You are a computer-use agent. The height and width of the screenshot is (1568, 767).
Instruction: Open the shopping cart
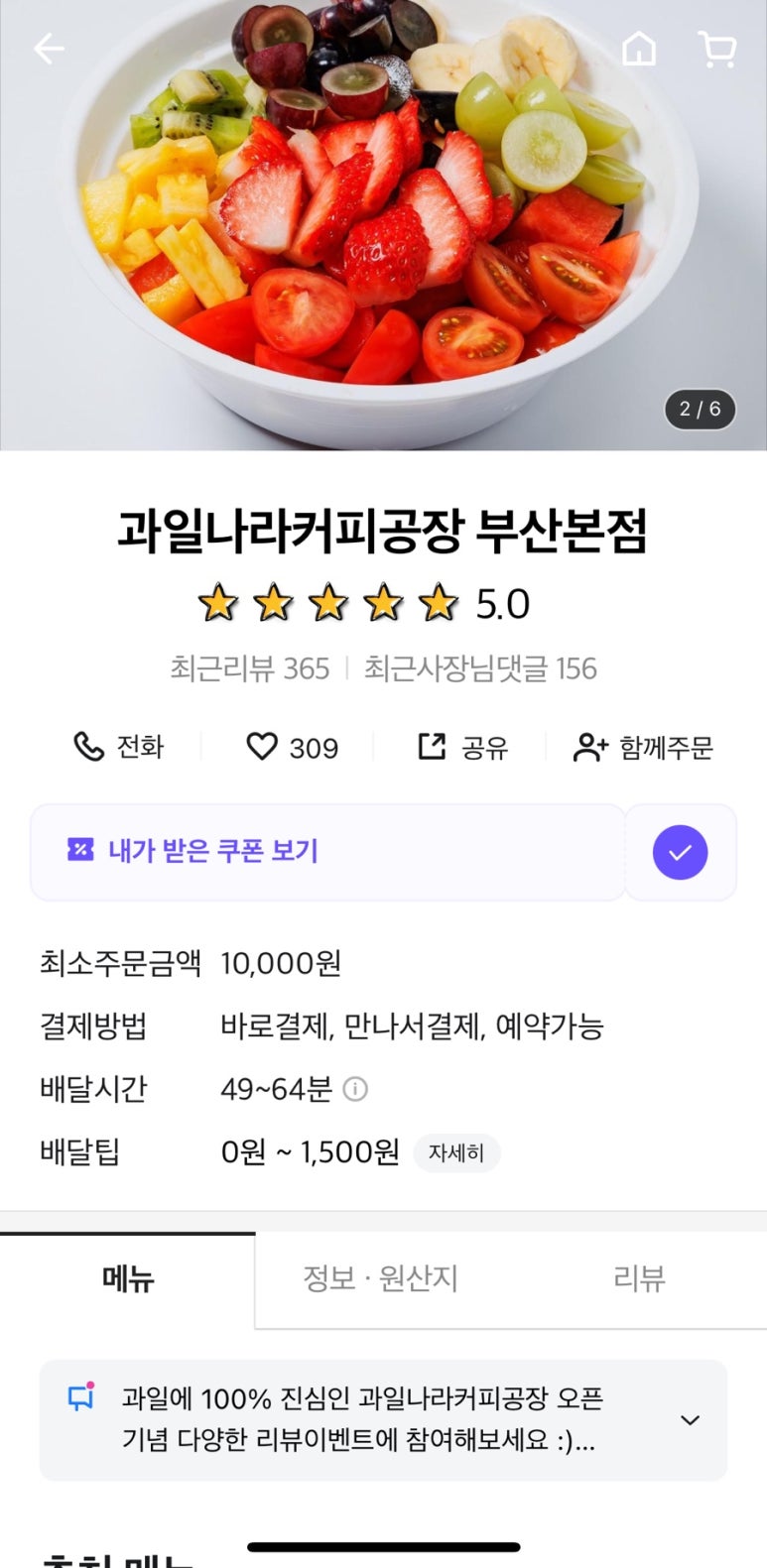click(x=716, y=49)
